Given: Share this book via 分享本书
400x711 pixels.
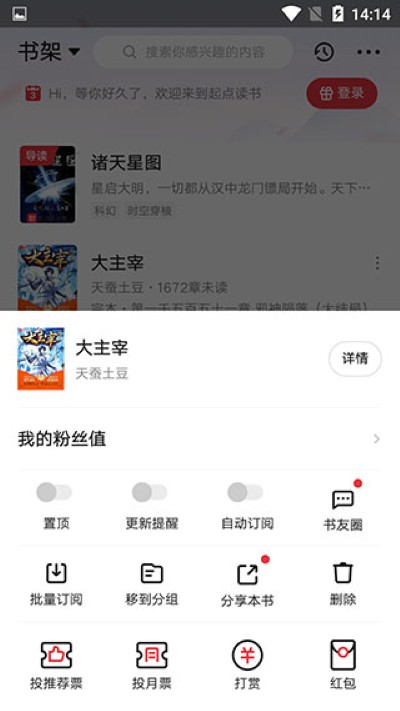Looking at the screenshot, I should pos(247,574).
